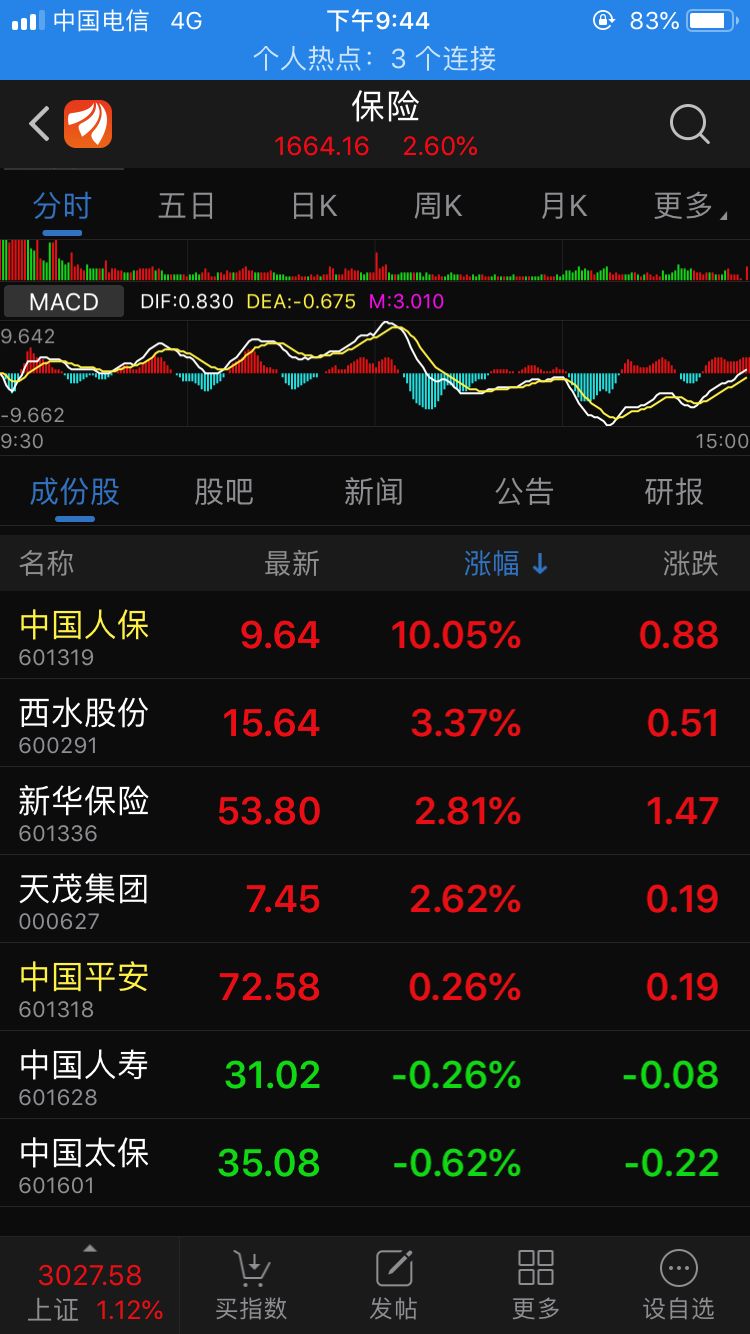Go back with the back arrow

click(x=39, y=124)
